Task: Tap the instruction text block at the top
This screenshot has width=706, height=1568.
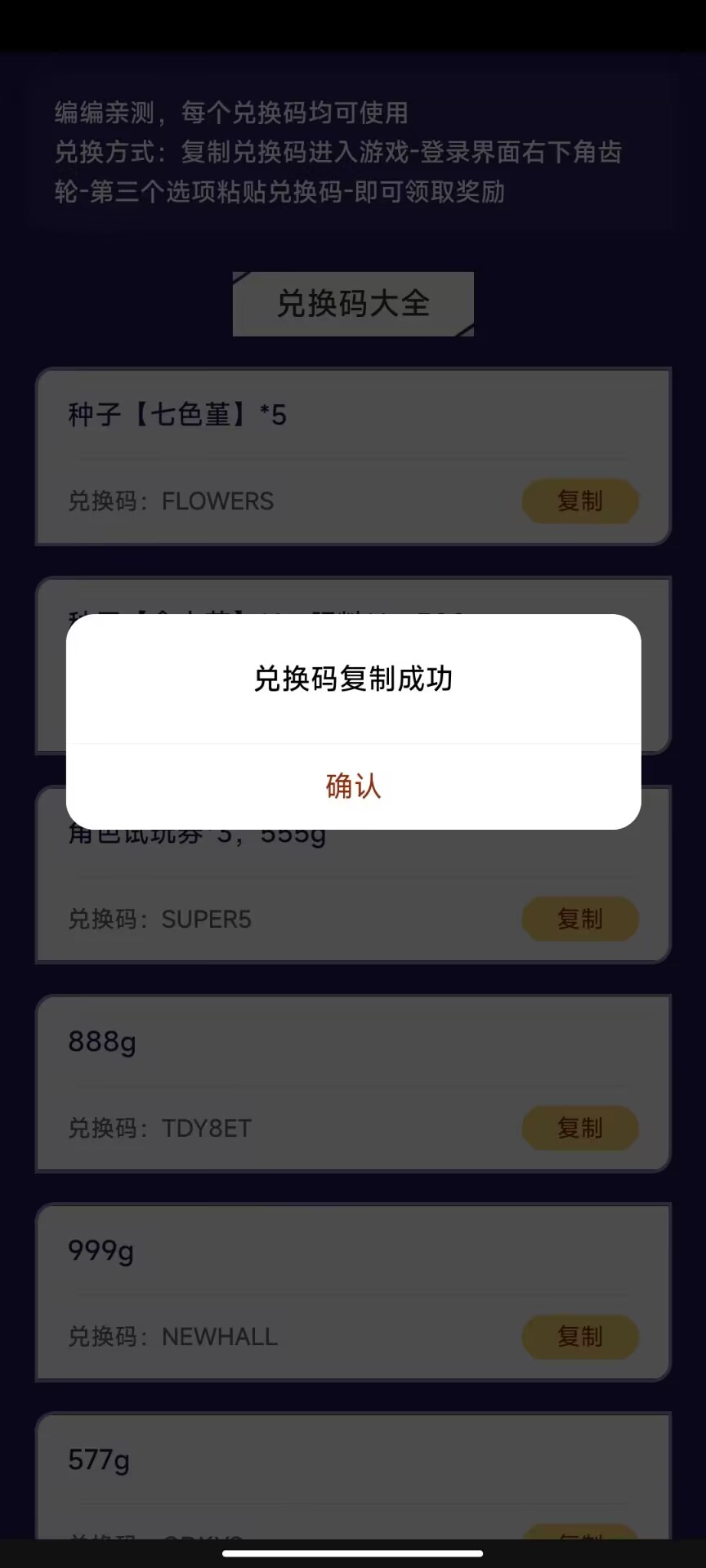Action: click(338, 152)
